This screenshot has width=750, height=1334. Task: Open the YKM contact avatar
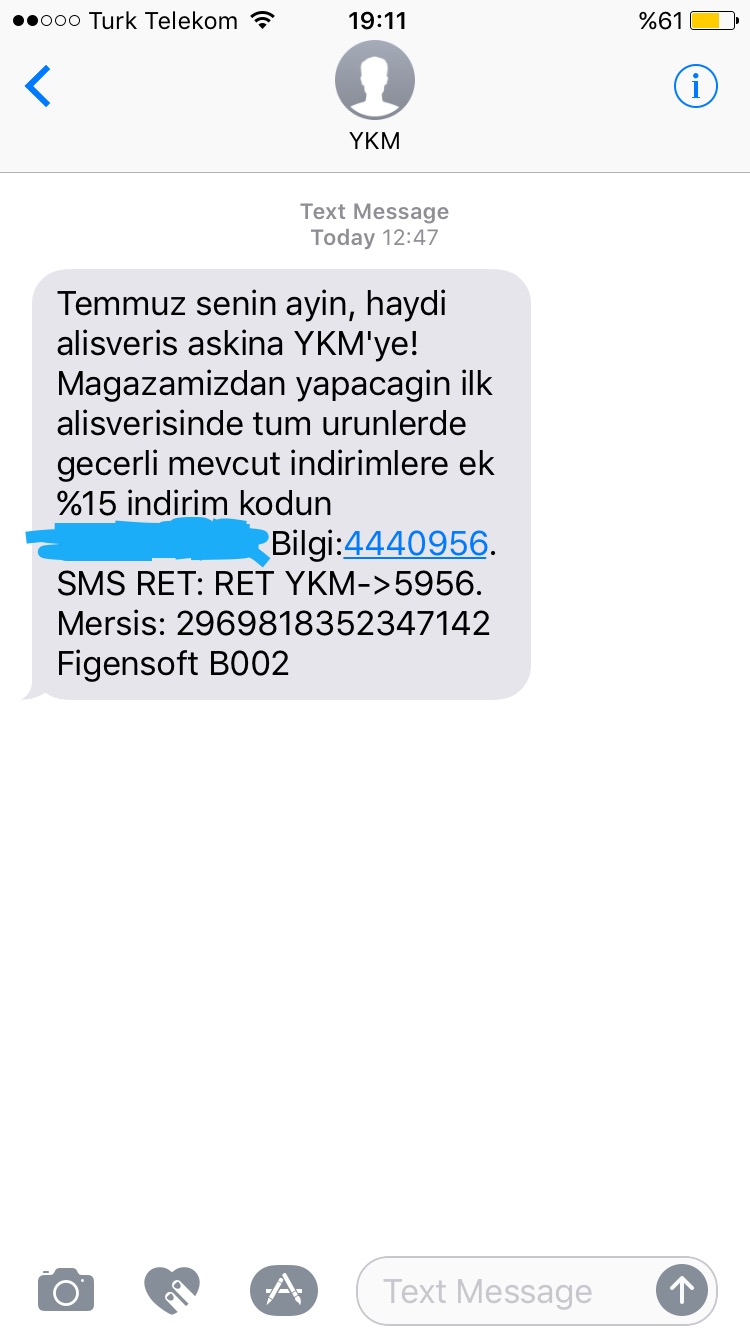(375, 81)
